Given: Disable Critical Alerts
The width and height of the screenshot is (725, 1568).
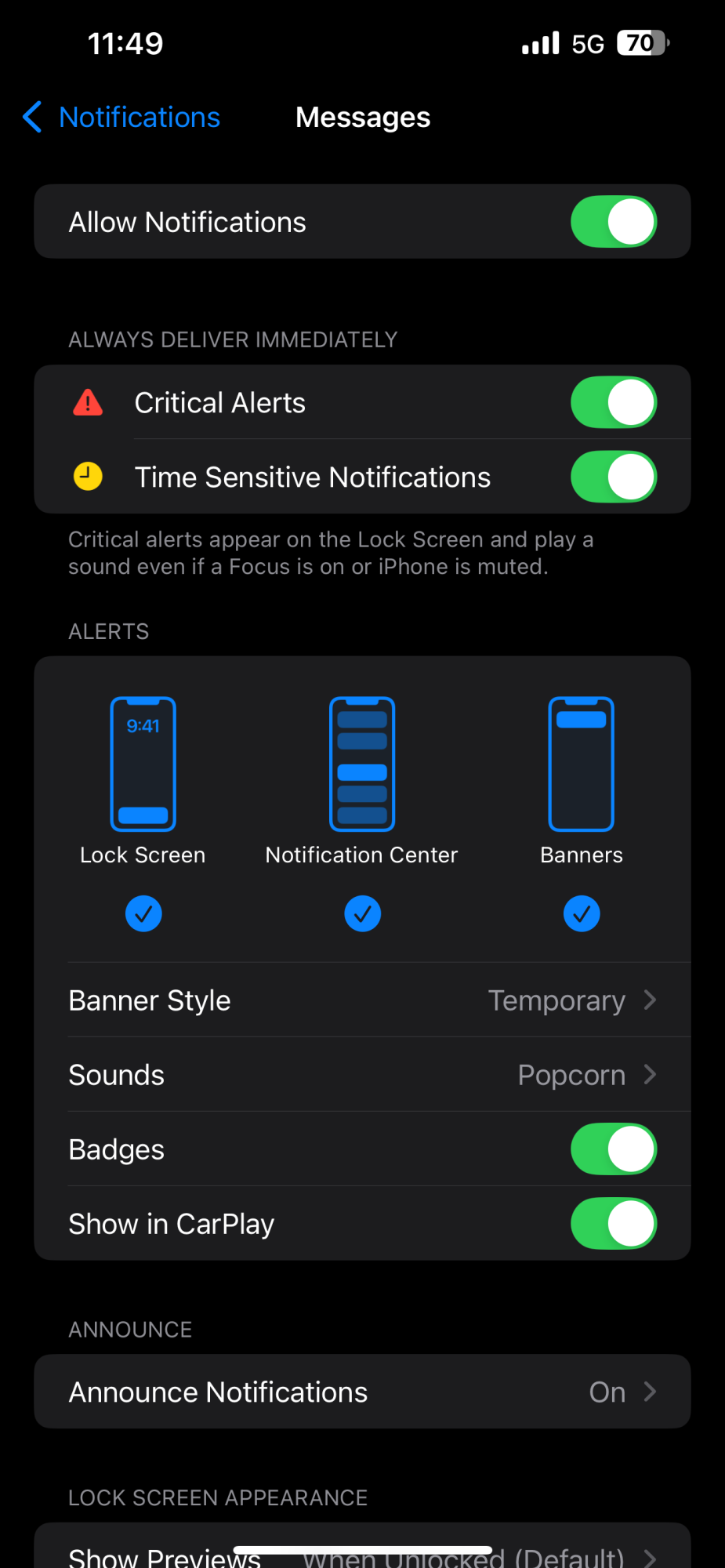Looking at the screenshot, I should click(x=614, y=402).
